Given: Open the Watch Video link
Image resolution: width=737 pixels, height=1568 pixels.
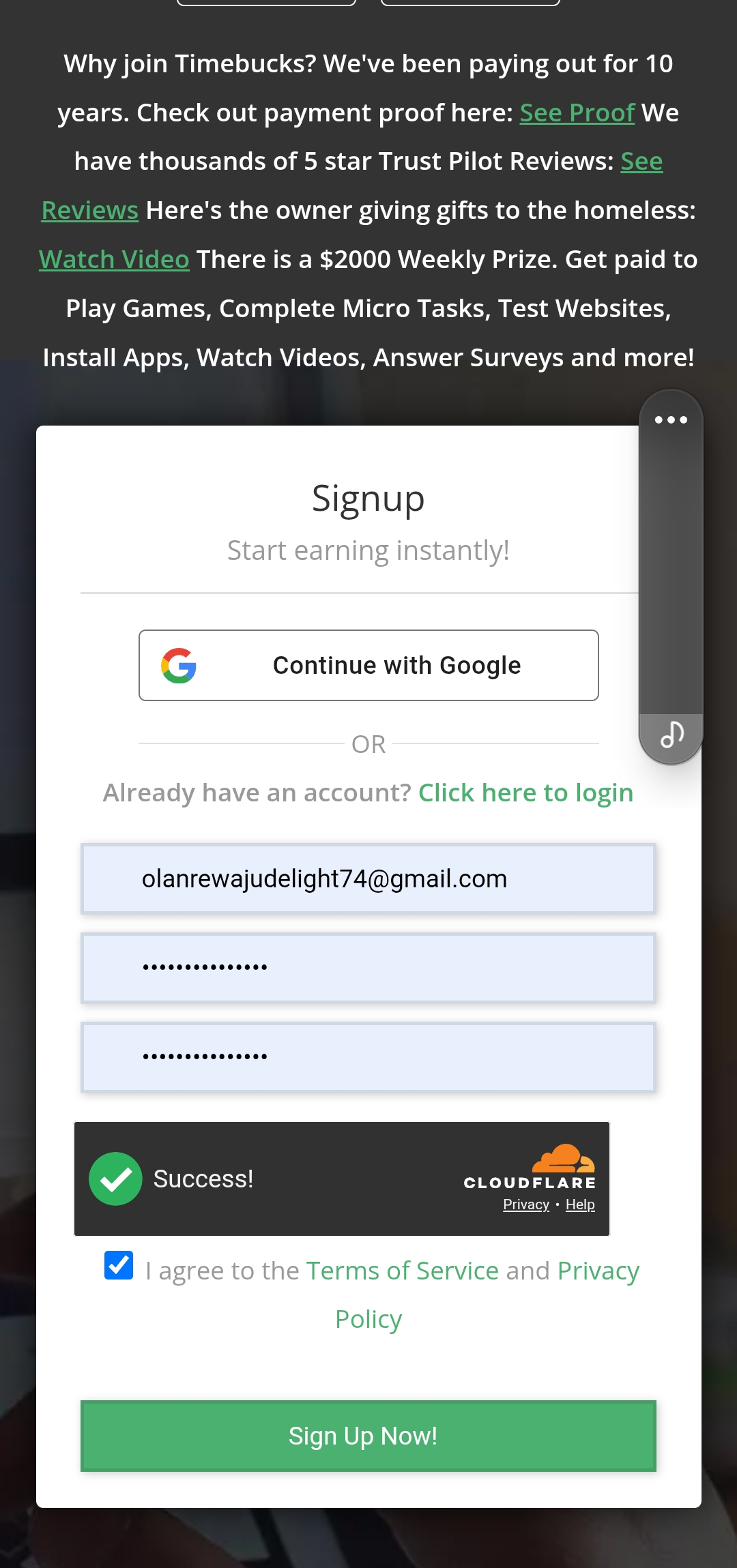Looking at the screenshot, I should 114,260.
